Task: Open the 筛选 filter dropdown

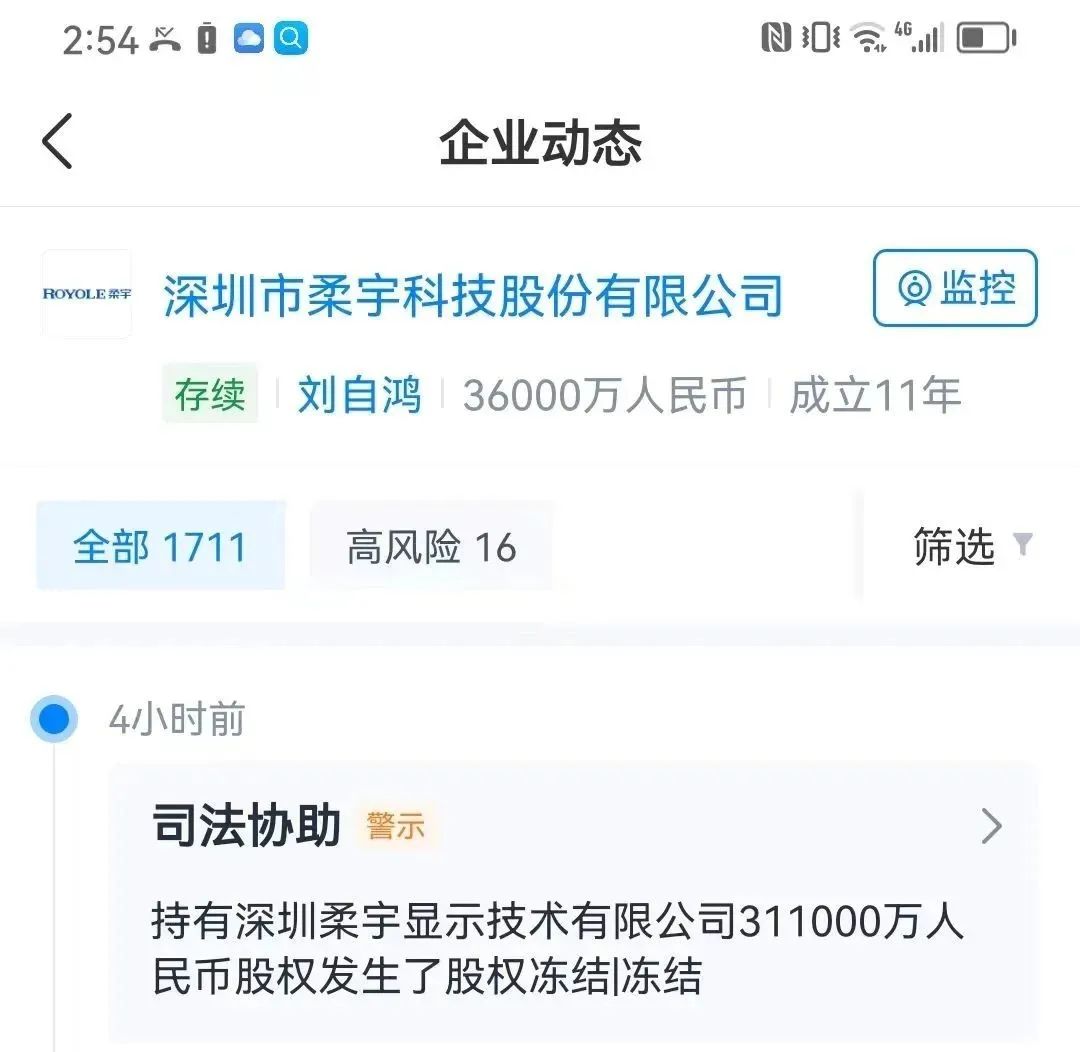Action: click(x=971, y=547)
